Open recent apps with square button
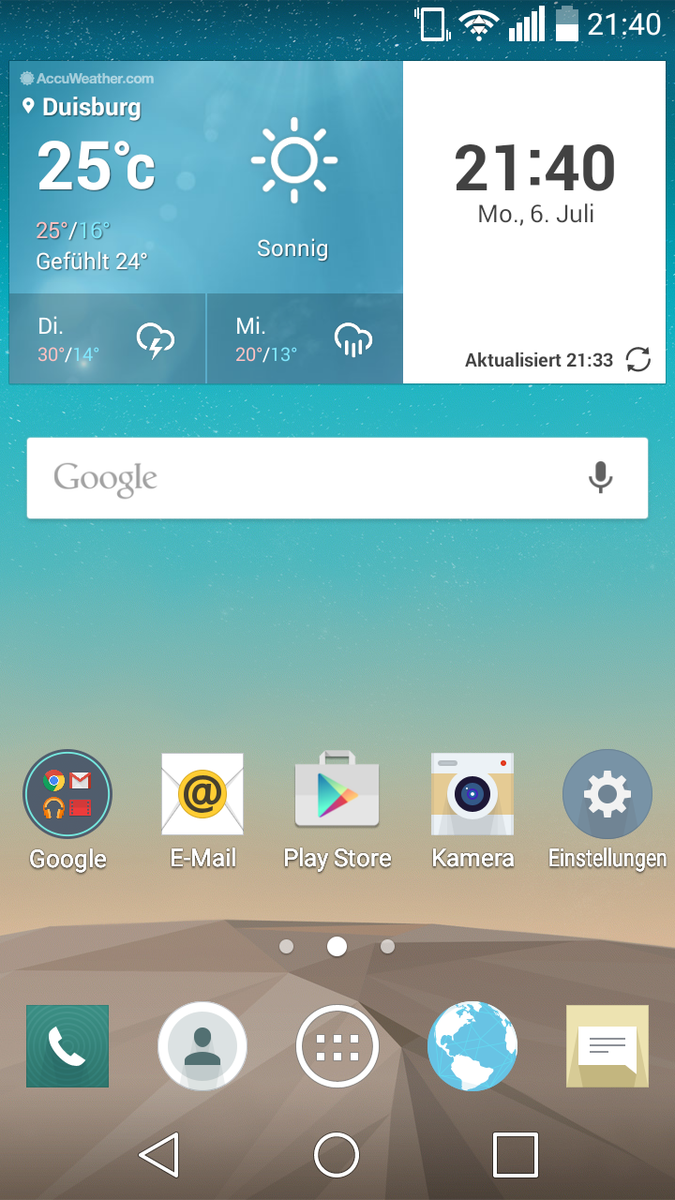Viewport: 675px width, 1200px height. pyautogui.click(x=515, y=1155)
